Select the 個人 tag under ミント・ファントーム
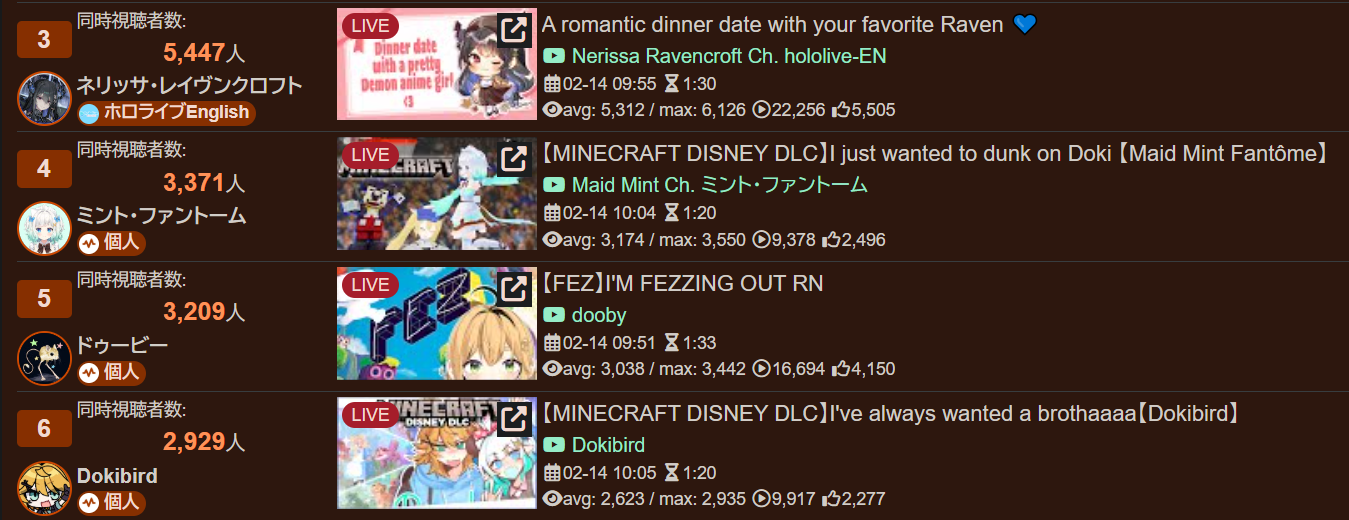 (112, 242)
